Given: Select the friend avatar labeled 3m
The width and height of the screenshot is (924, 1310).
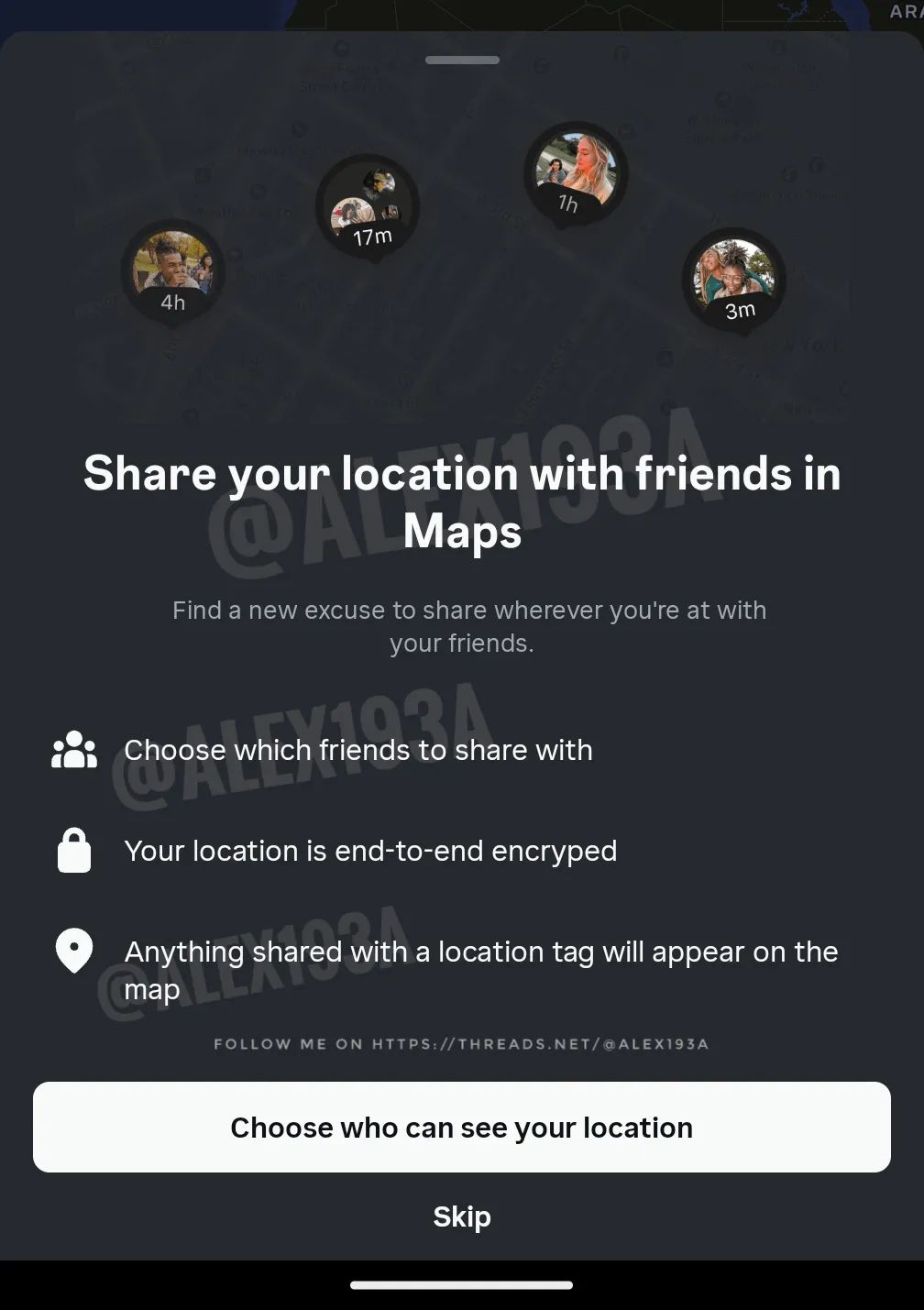Looking at the screenshot, I should (x=733, y=280).
